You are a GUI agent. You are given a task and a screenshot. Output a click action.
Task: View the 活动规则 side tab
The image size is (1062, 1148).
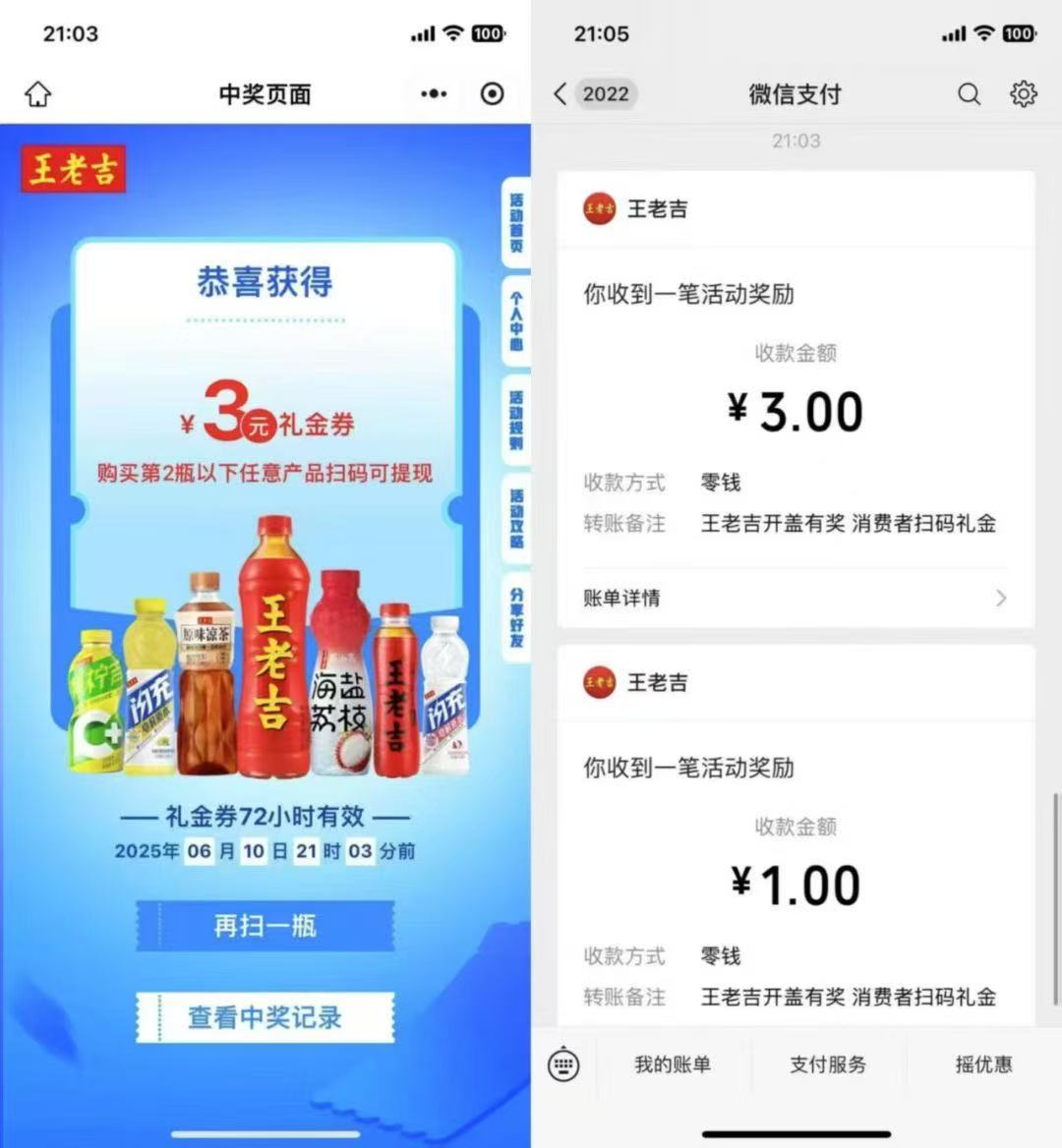pos(516,421)
